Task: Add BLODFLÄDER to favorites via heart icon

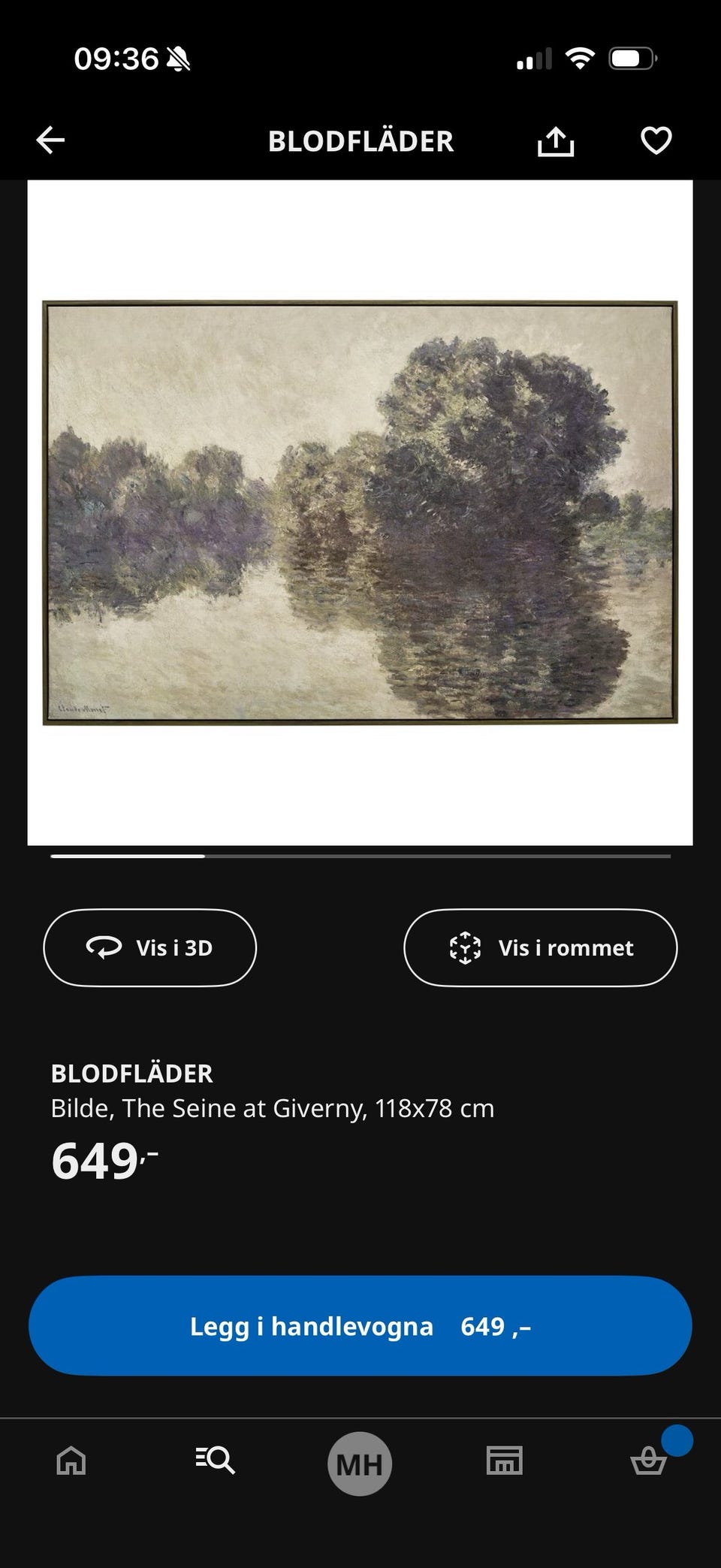Action: 656,140
